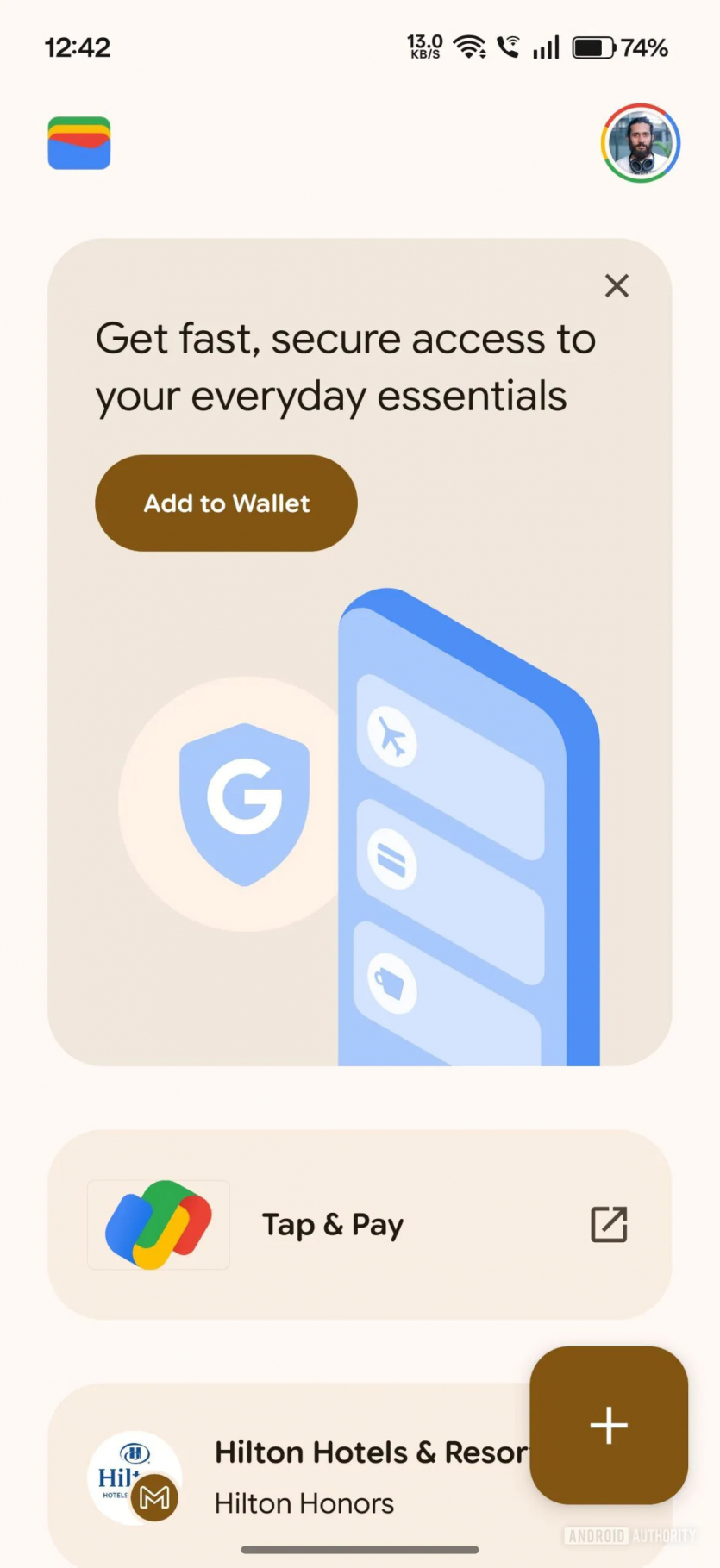720x1568 pixels.
Task: Tap the Wi-Fi status bar icon
Action: (x=470, y=47)
